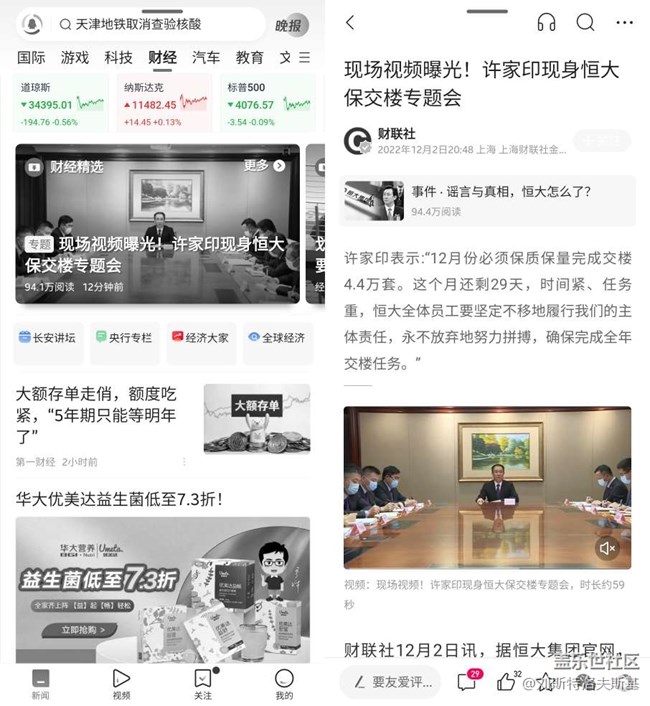Tap the headphones listen icon

546,23
